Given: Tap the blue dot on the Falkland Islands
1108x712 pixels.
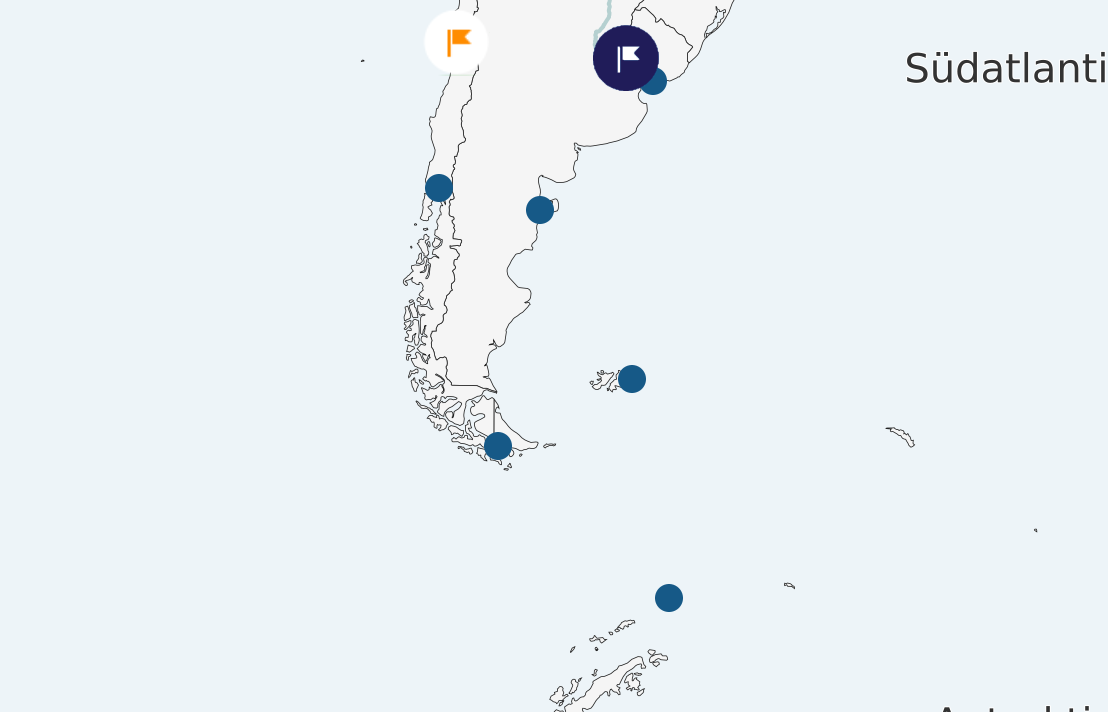Looking at the screenshot, I should point(631,379).
